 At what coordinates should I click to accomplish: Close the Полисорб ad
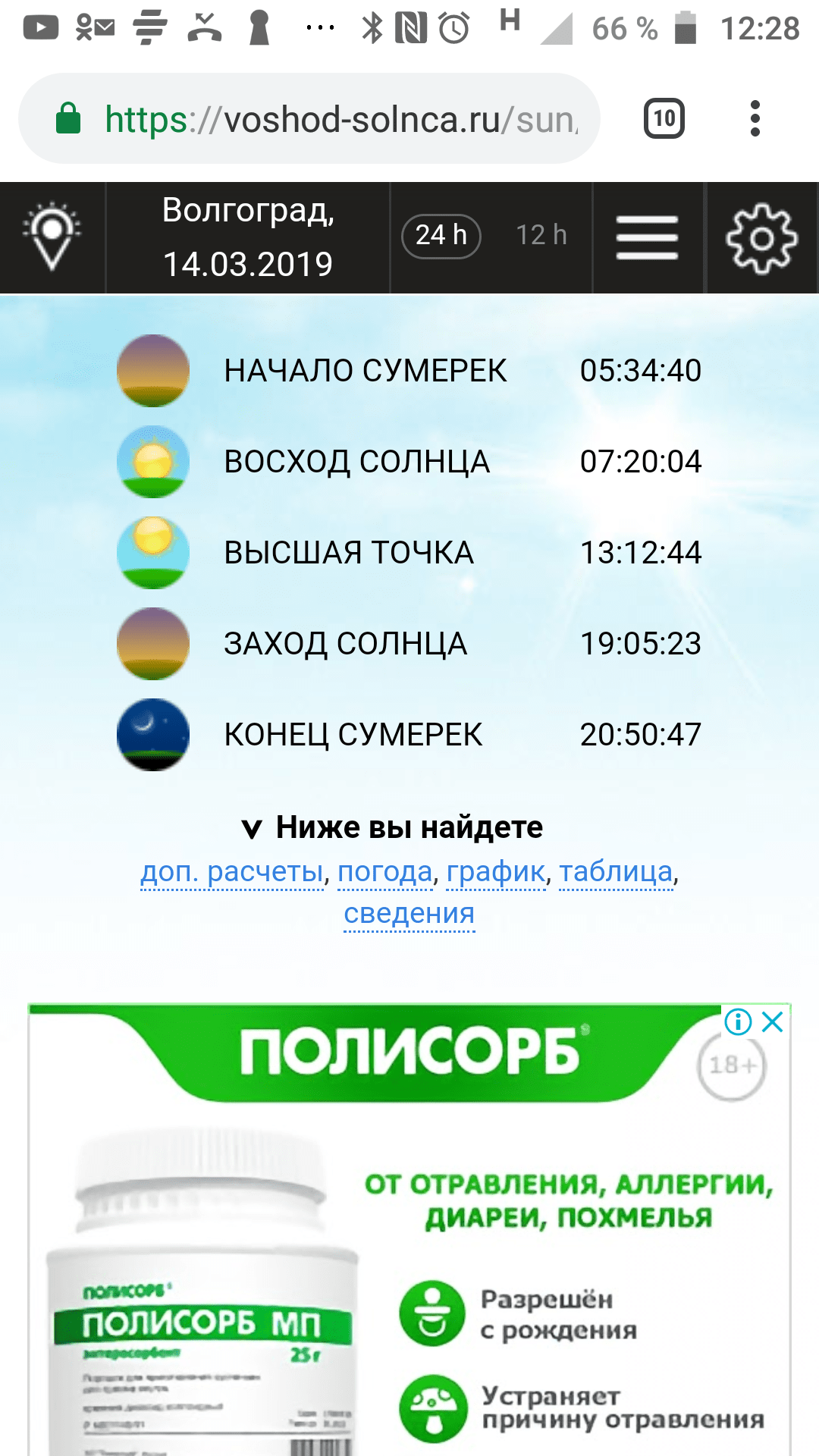click(x=773, y=1021)
